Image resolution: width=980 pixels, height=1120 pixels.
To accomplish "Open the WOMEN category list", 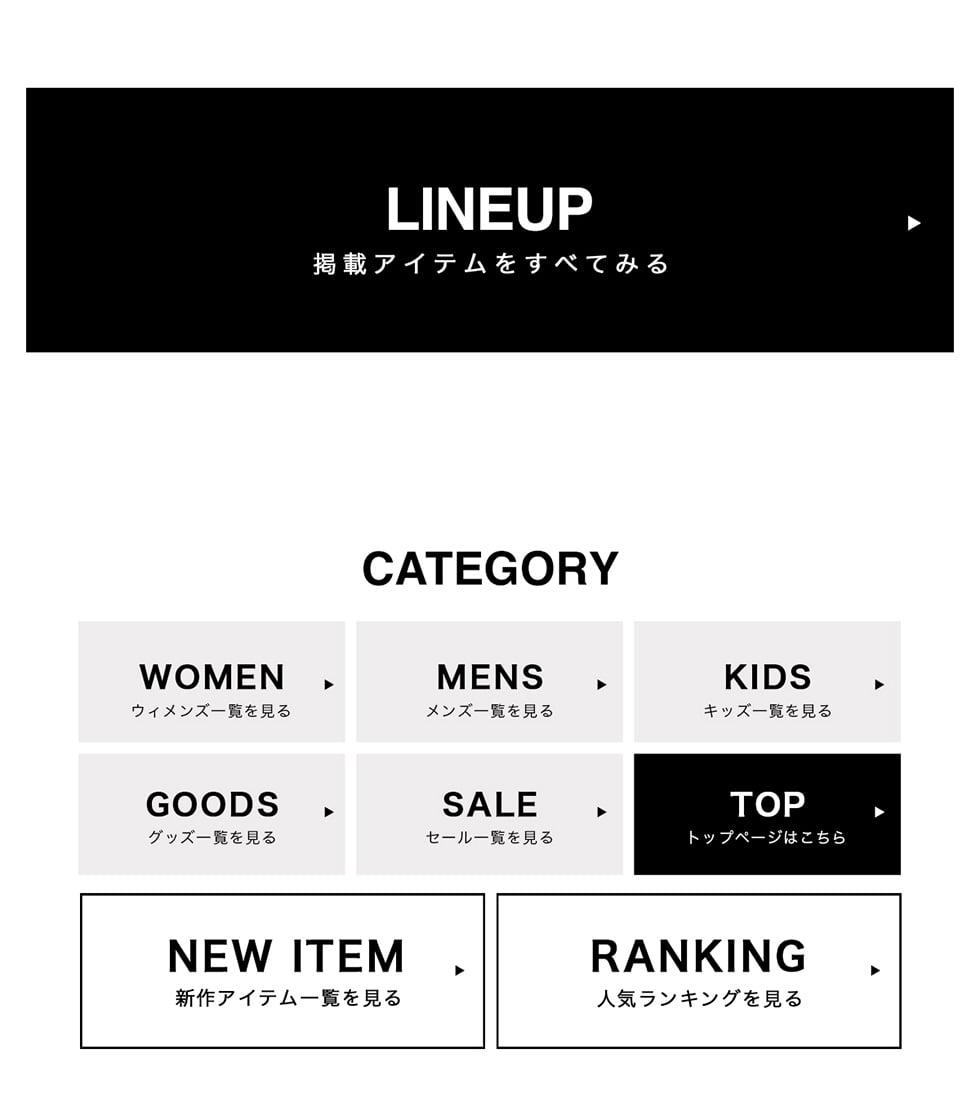I will (x=212, y=682).
